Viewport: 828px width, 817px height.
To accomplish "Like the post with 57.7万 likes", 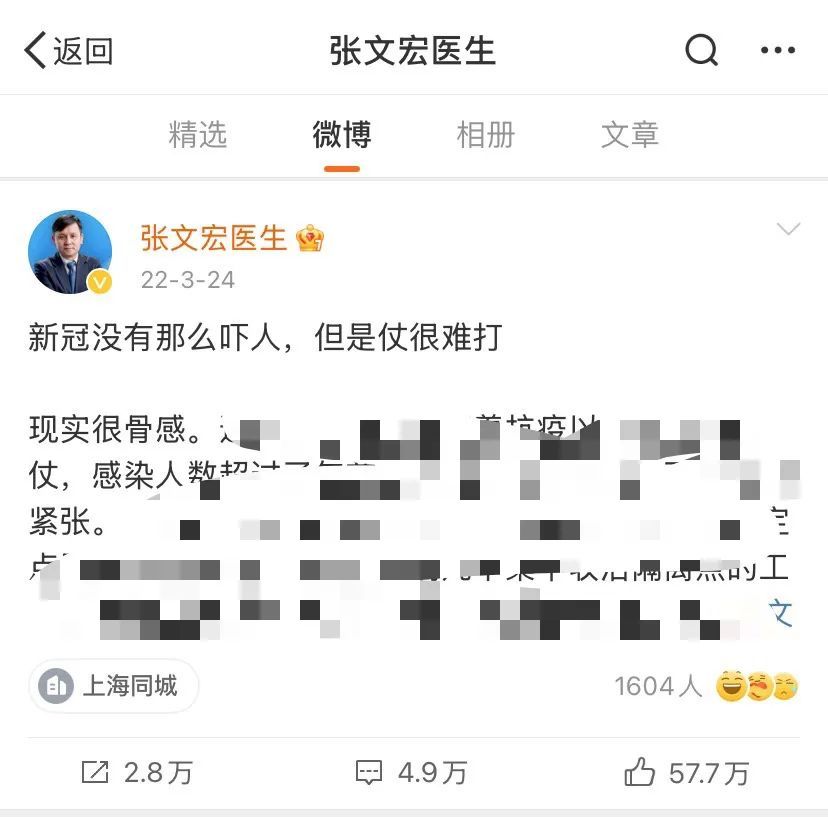I will pos(686,772).
